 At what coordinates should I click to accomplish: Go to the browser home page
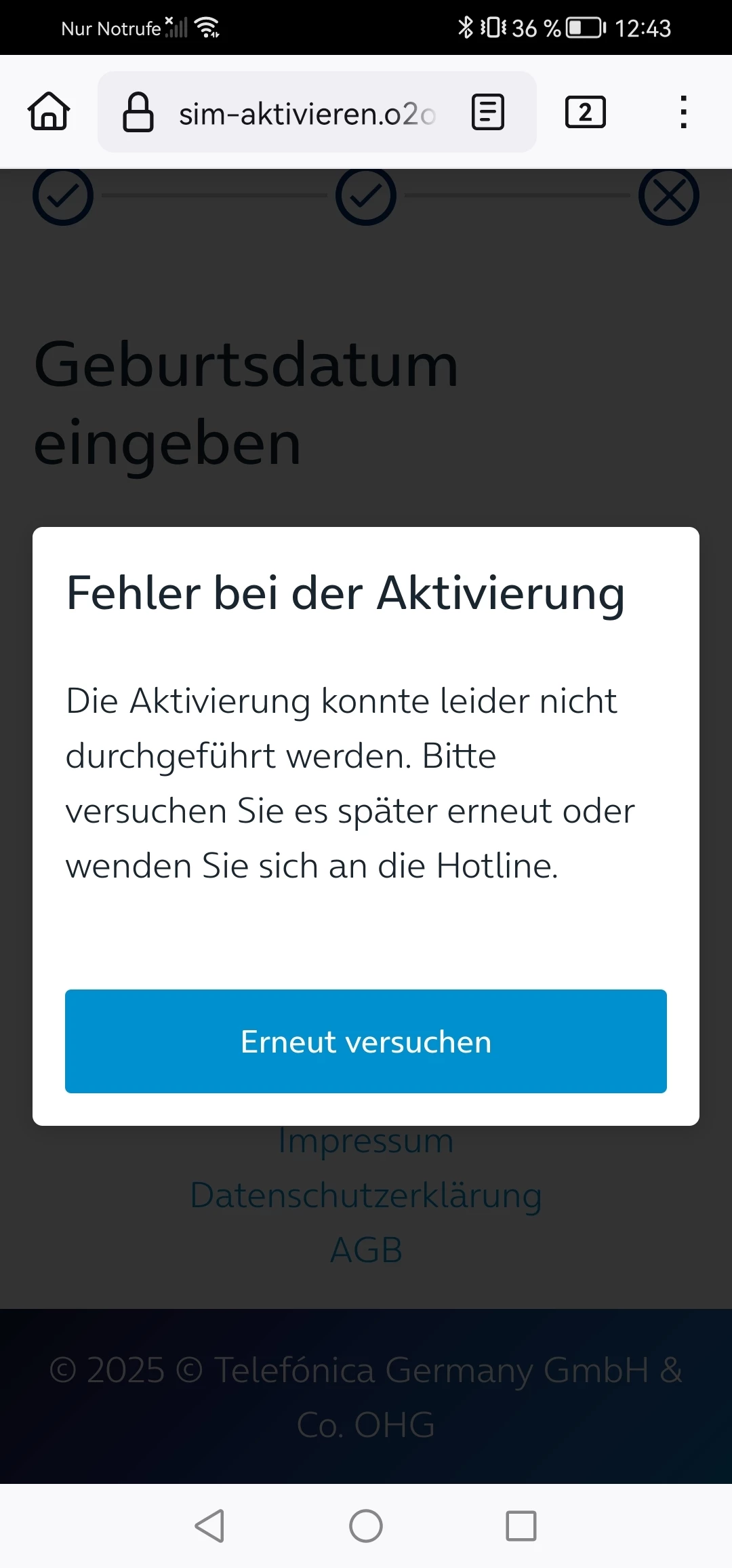(x=49, y=112)
